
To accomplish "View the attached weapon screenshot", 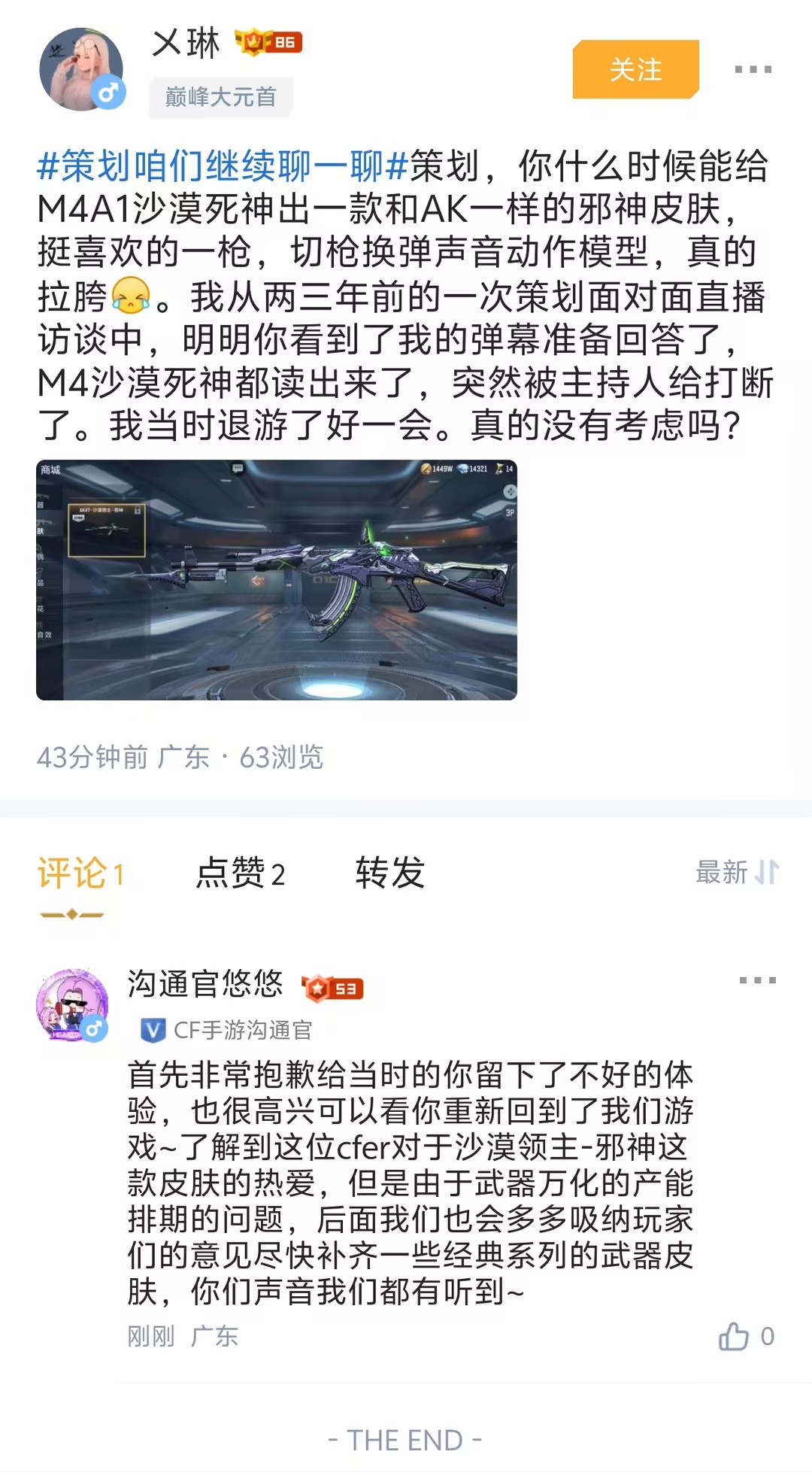I will click(277, 580).
